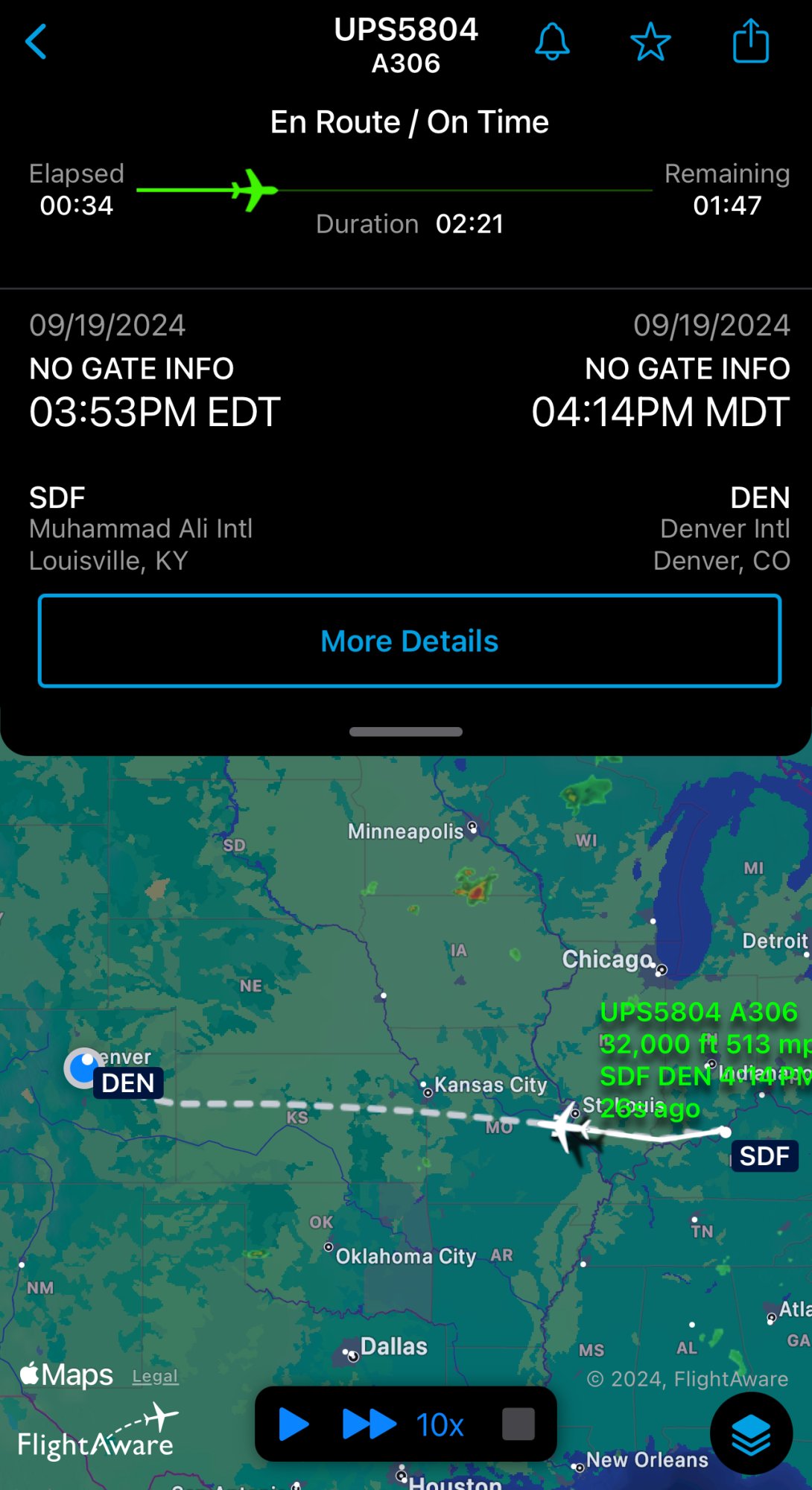Stop the map playback
Image resolution: width=812 pixels, height=1490 pixels.
518,1424
